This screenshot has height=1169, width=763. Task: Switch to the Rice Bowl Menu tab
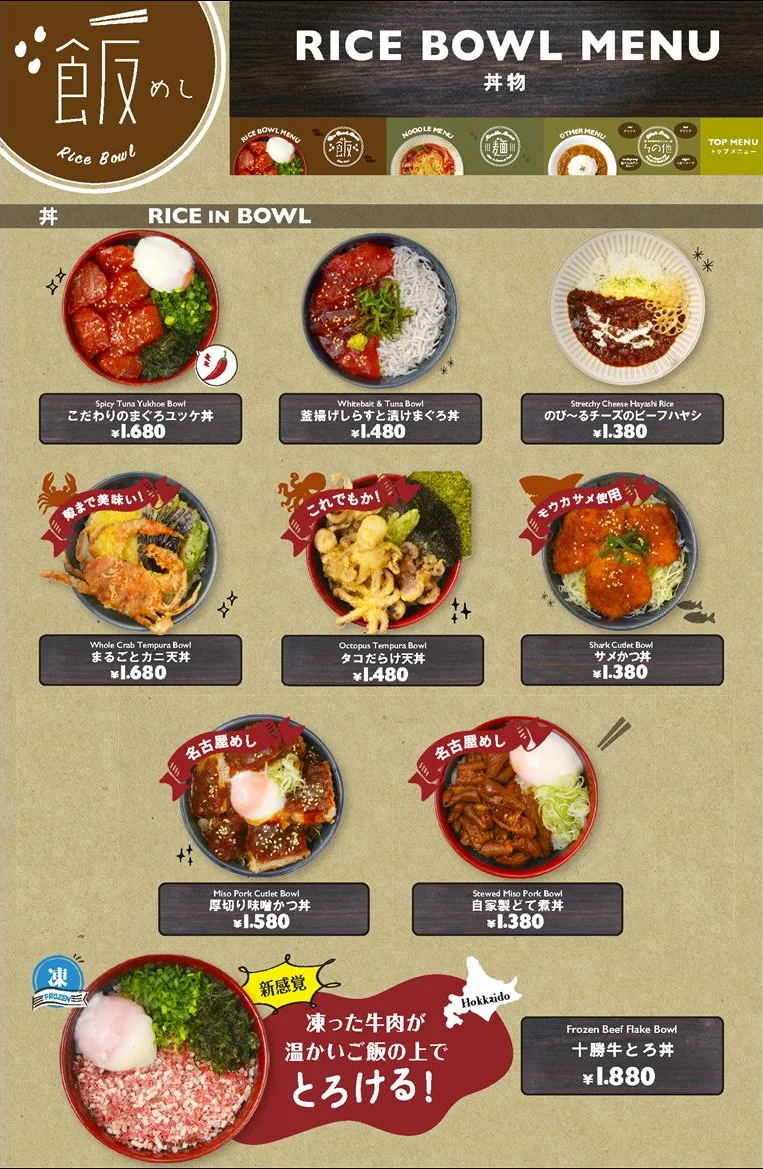(308, 147)
